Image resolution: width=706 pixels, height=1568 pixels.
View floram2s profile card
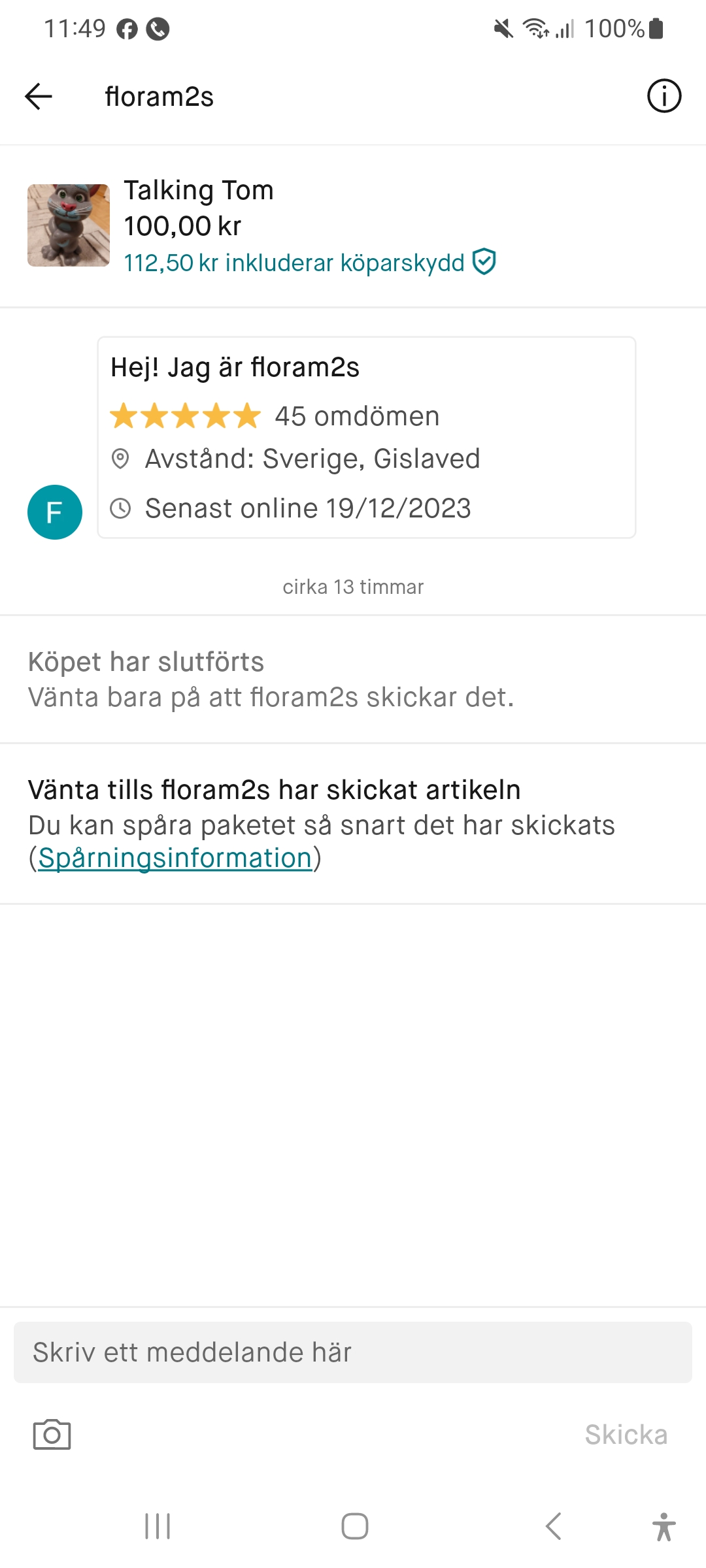[x=366, y=437]
